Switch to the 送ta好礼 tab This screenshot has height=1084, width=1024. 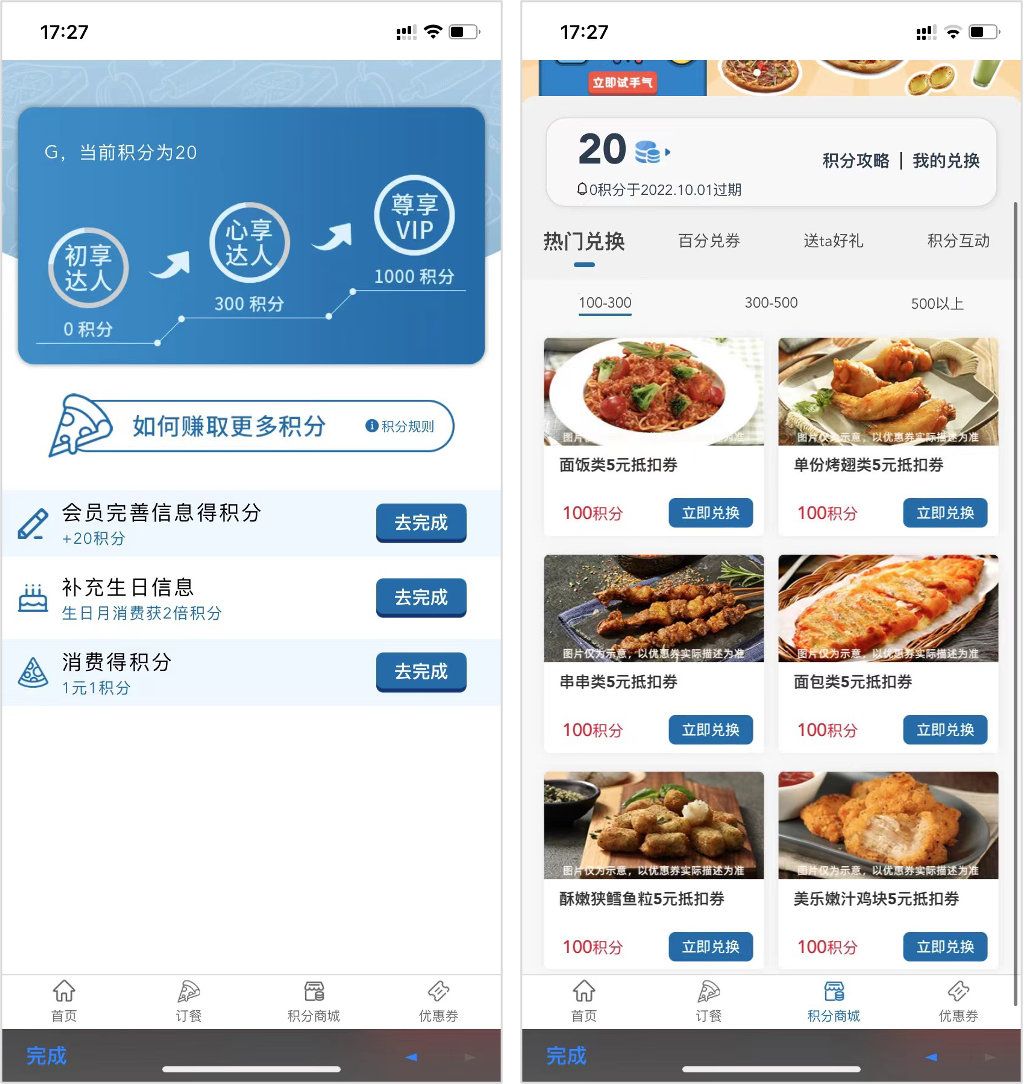pyautogui.click(x=833, y=241)
